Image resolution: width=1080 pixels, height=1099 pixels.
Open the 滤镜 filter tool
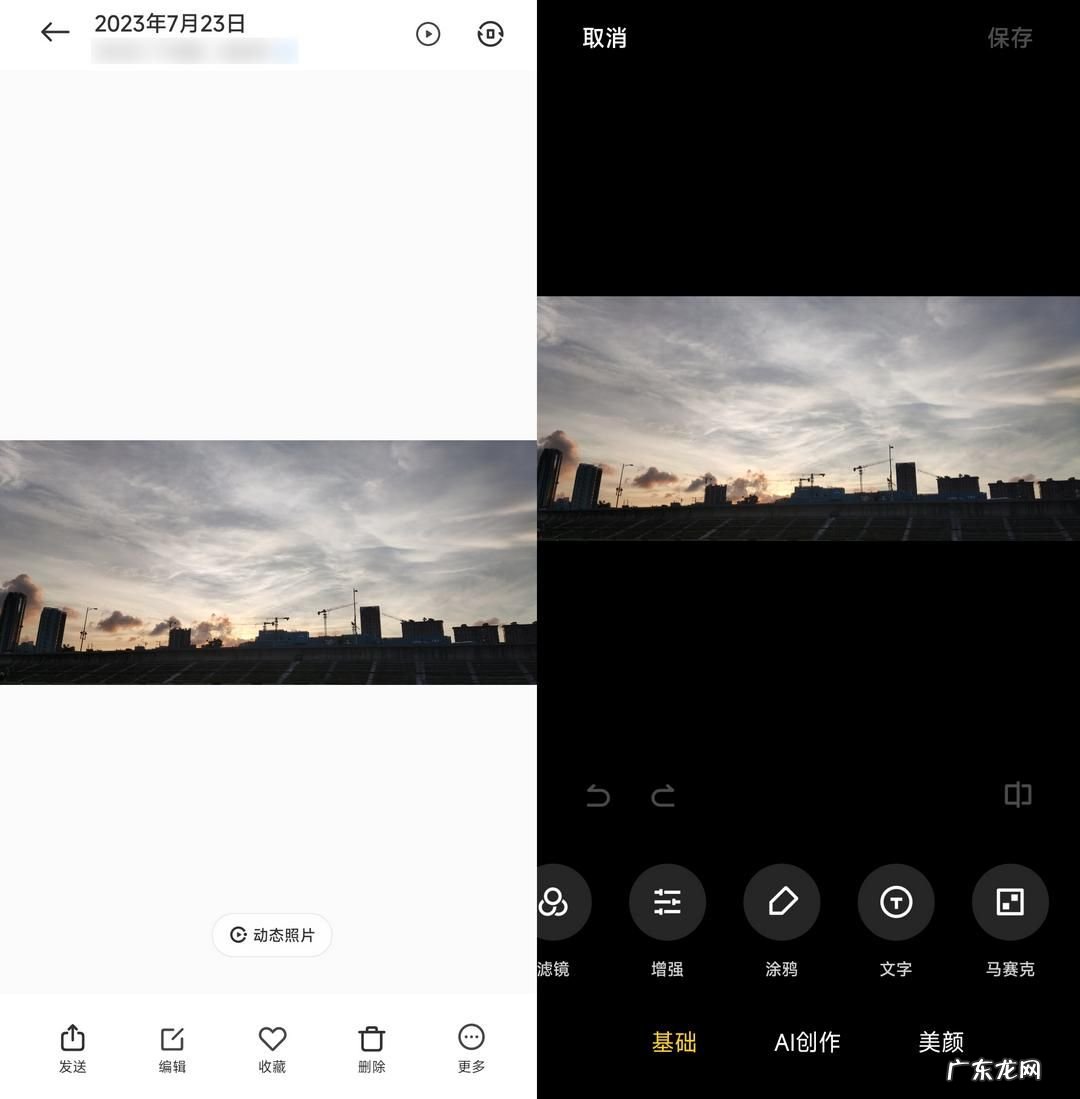(x=554, y=903)
